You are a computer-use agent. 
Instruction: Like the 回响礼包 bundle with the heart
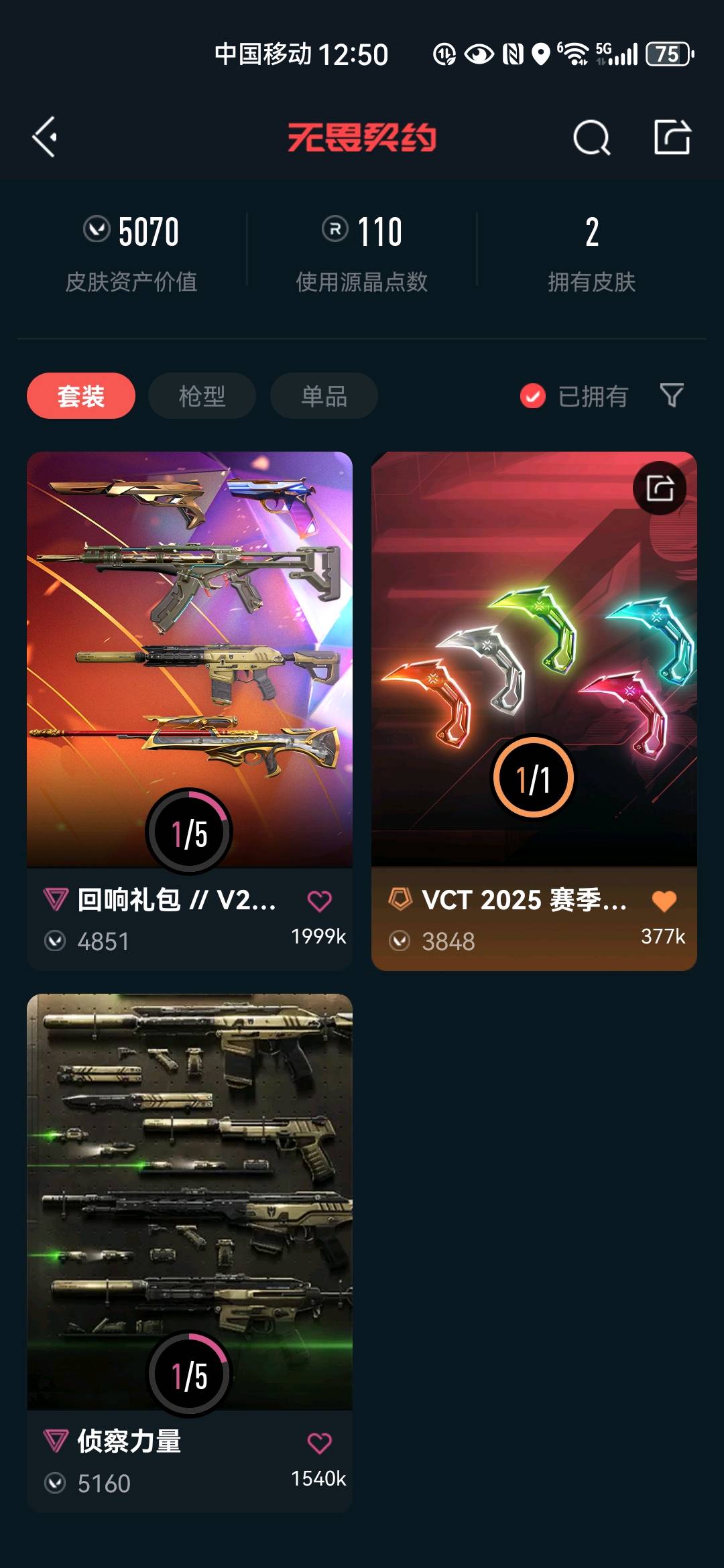pyautogui.click(x=319, y=901)
